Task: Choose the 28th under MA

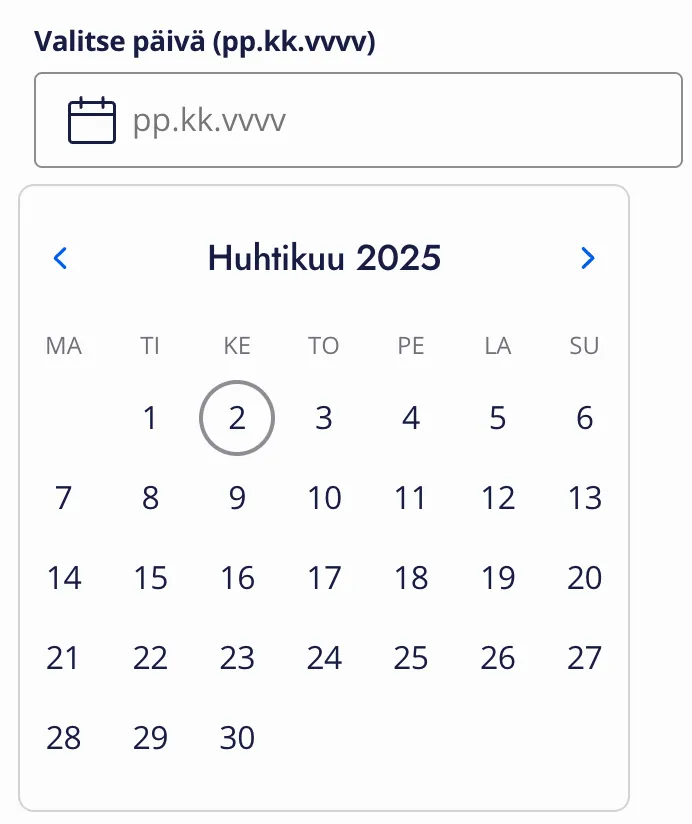Action: [63, 738]
